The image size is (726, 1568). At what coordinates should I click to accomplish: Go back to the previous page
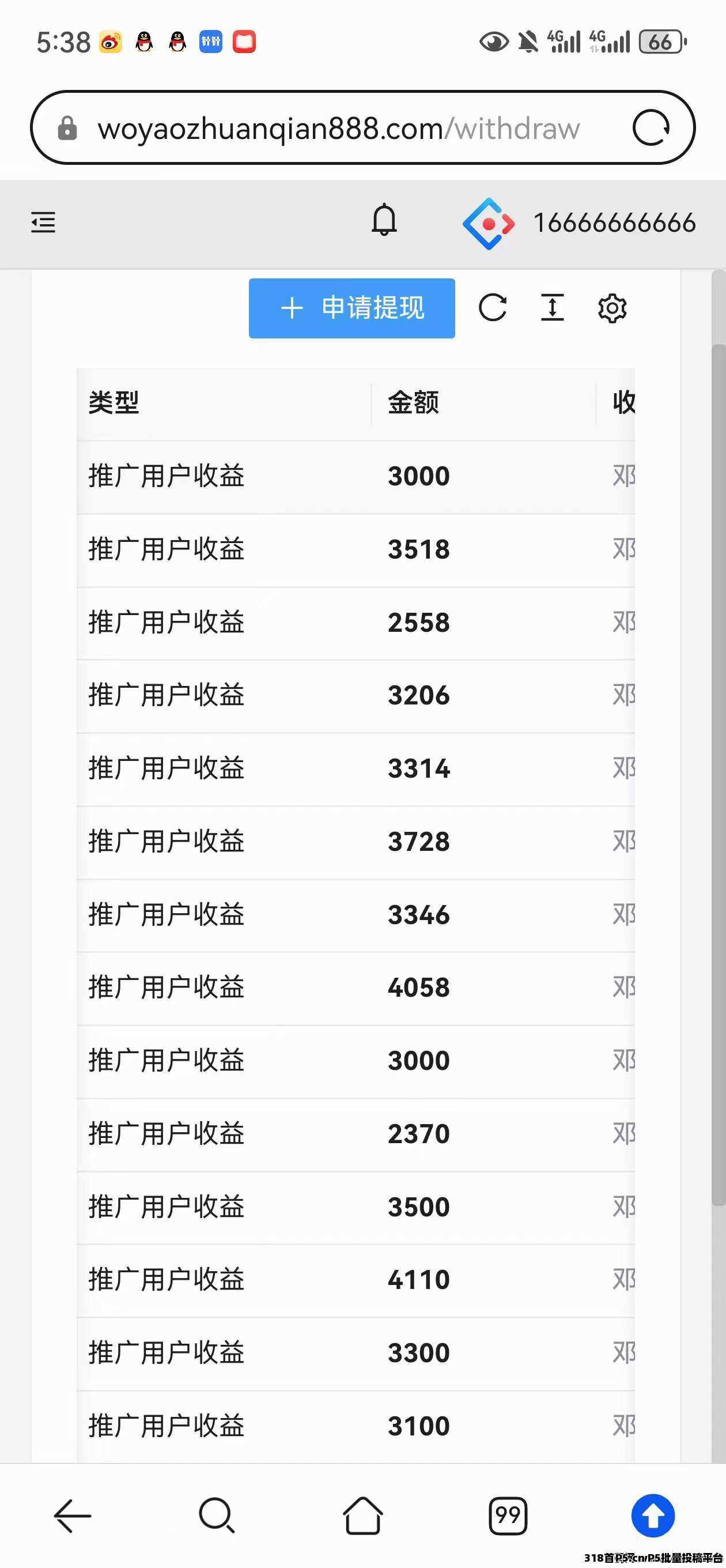point(73,1516)
